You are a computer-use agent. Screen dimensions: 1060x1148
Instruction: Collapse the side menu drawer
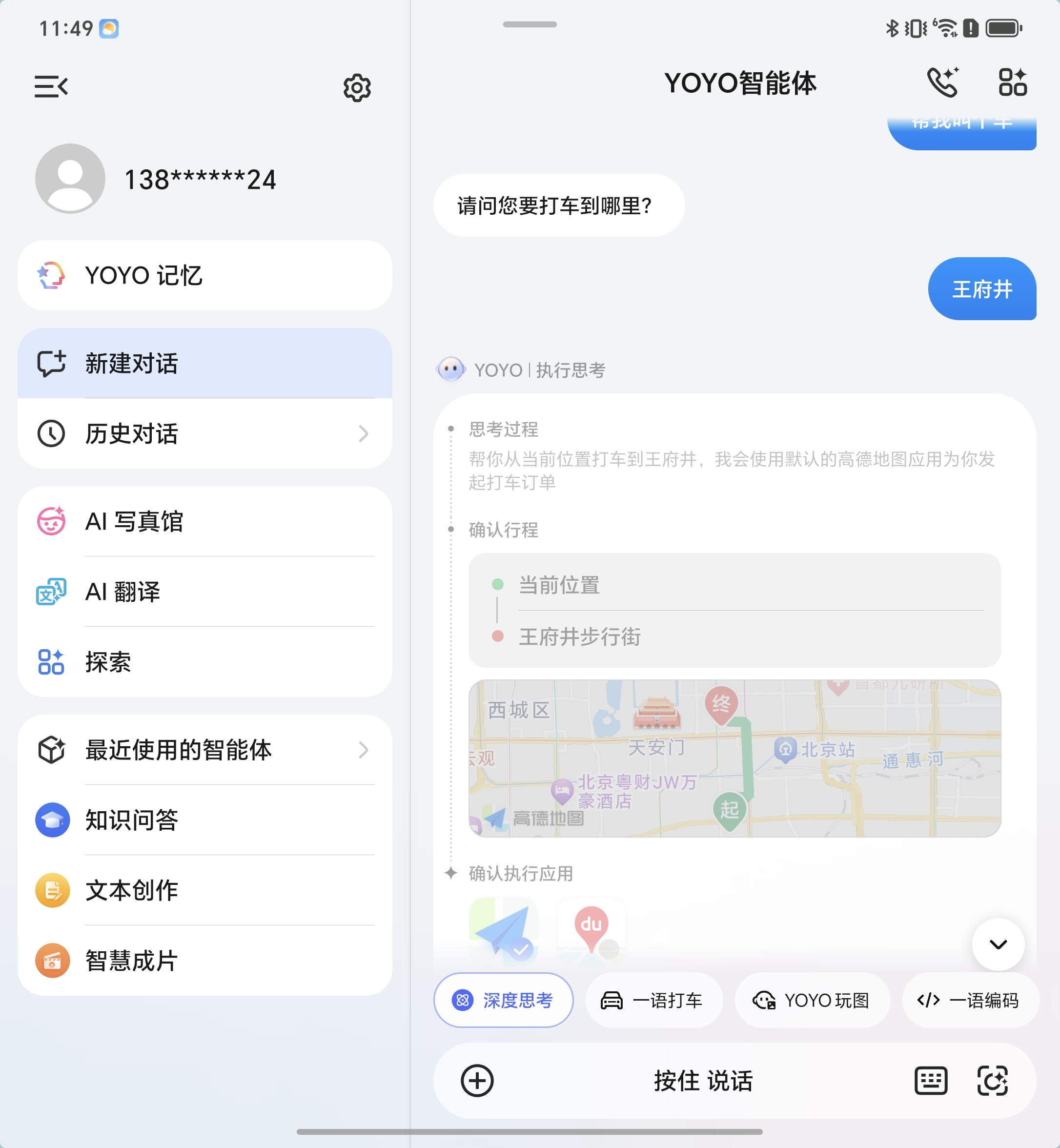point(51,86)
